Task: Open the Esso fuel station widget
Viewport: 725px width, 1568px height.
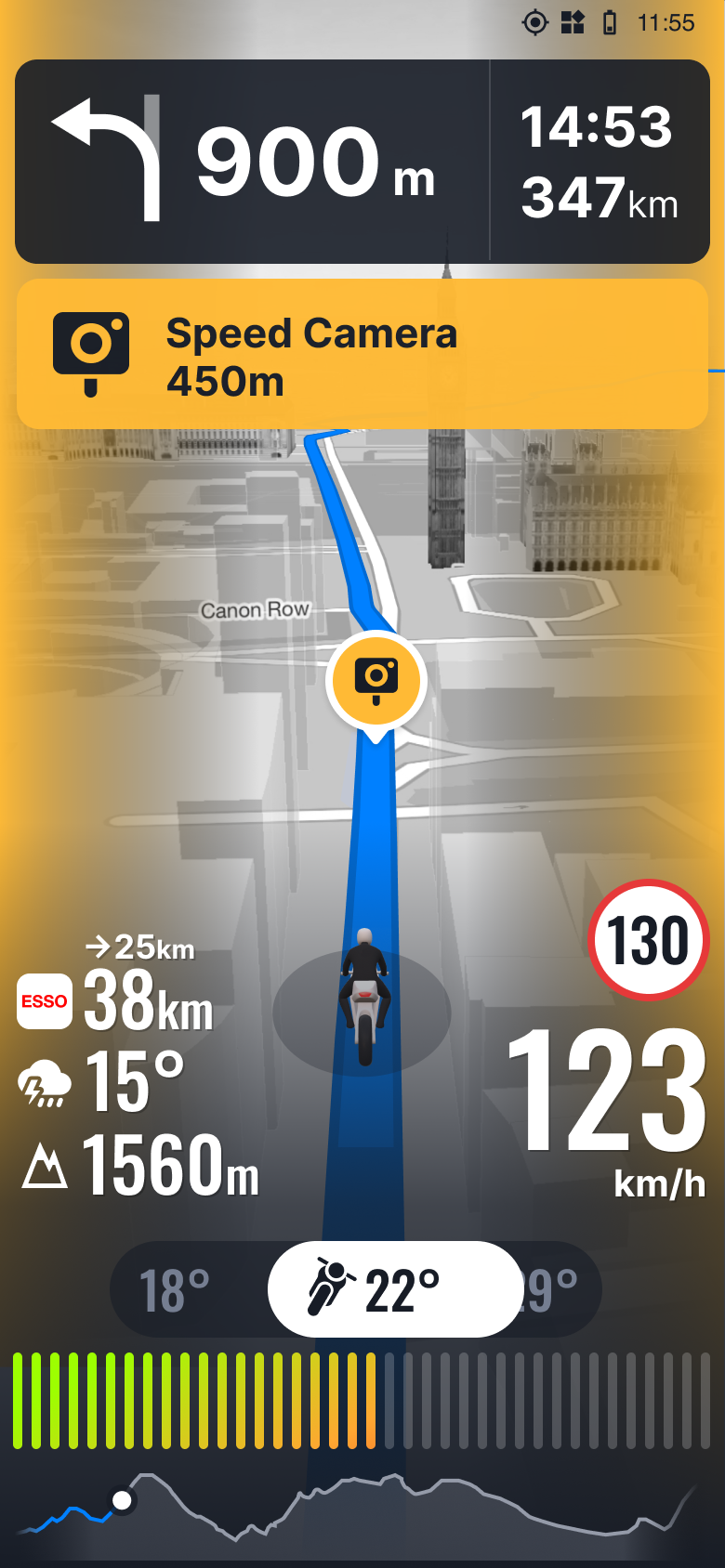Action: tap(45, 1000)
